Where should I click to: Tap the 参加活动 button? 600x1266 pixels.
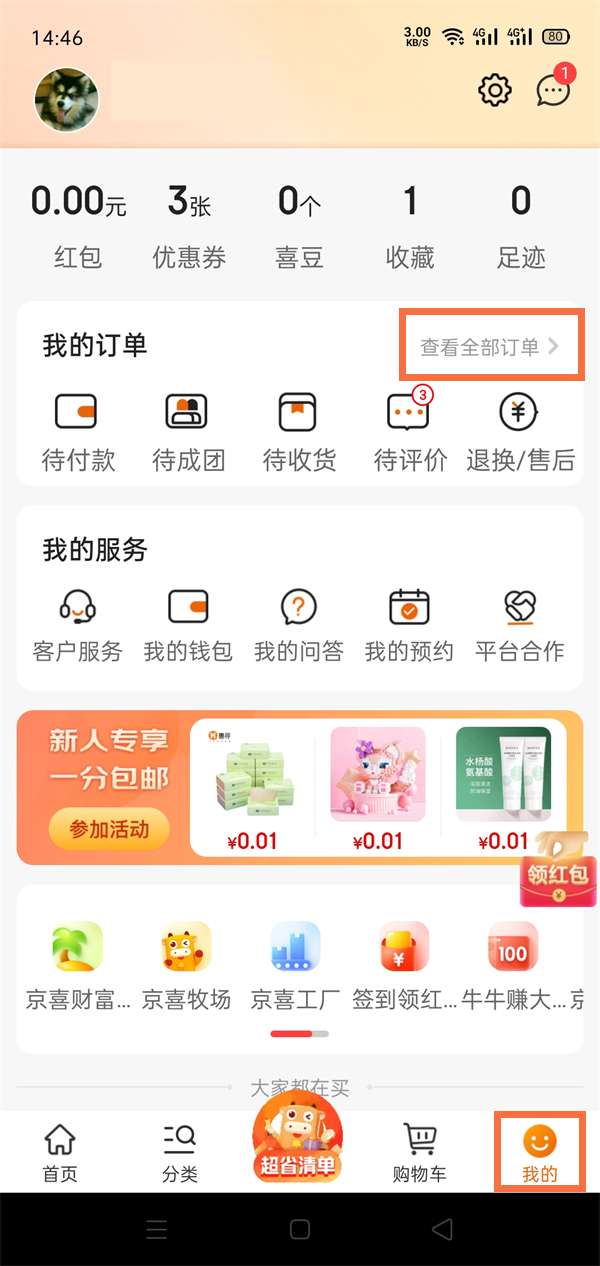click(109, 828)
